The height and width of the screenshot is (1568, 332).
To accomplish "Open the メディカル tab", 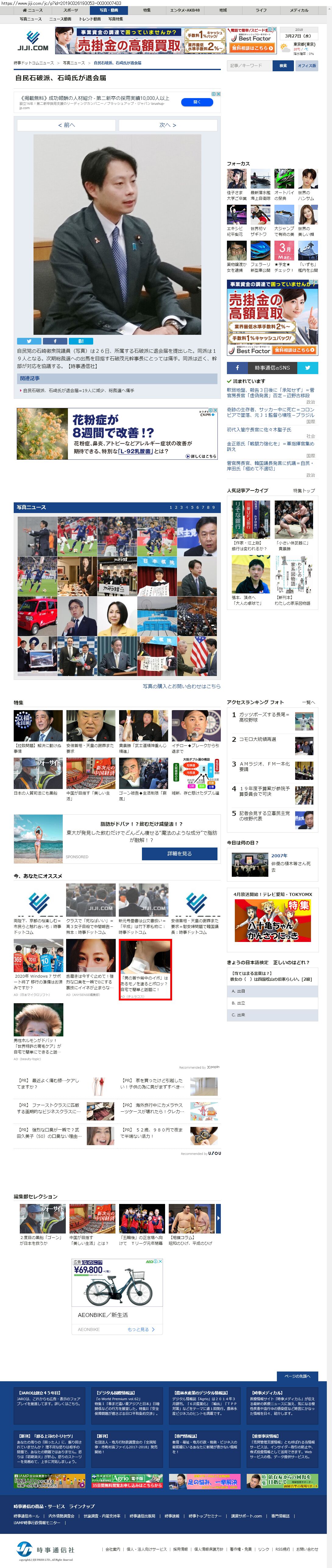I will (298, 10).
